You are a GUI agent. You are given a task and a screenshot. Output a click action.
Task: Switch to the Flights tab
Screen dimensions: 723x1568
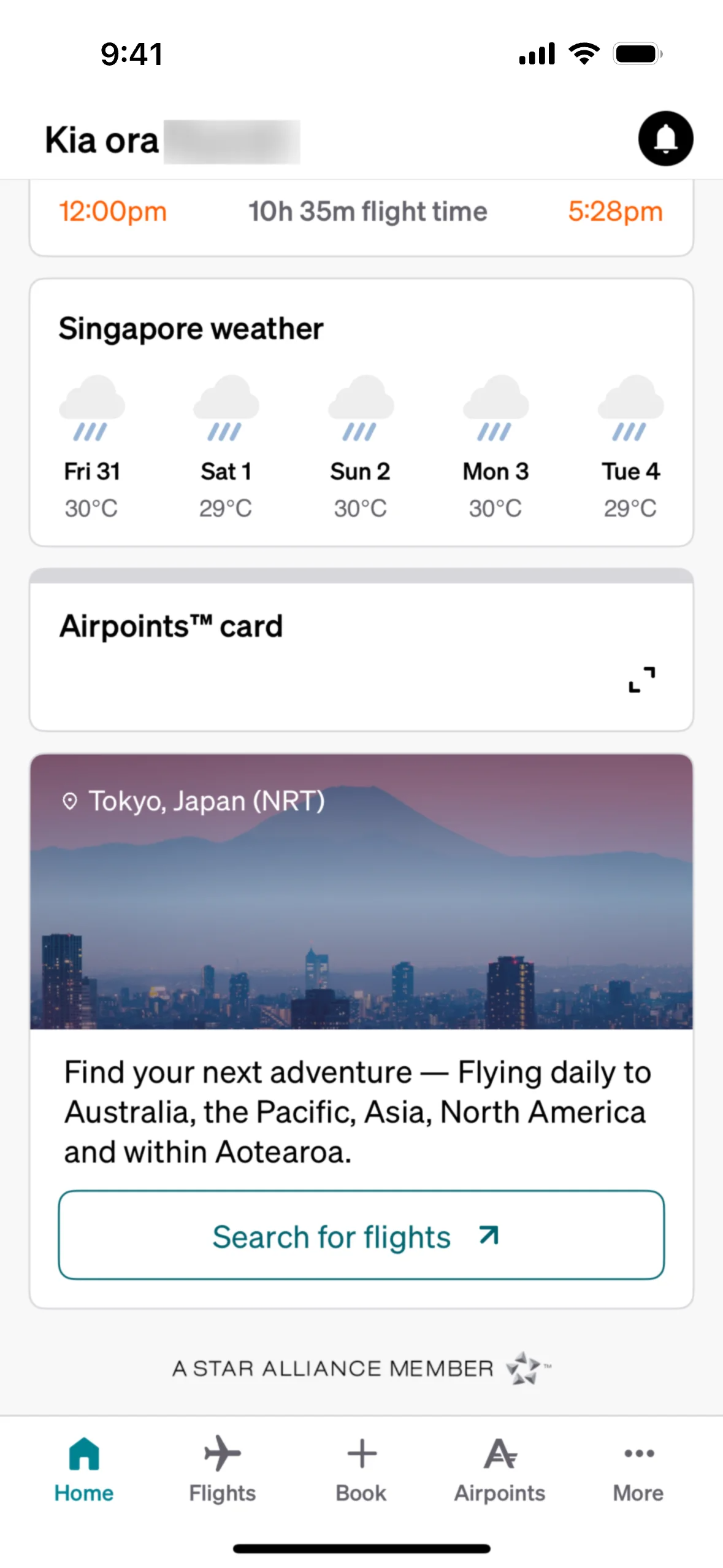[x=222, y=1467]
